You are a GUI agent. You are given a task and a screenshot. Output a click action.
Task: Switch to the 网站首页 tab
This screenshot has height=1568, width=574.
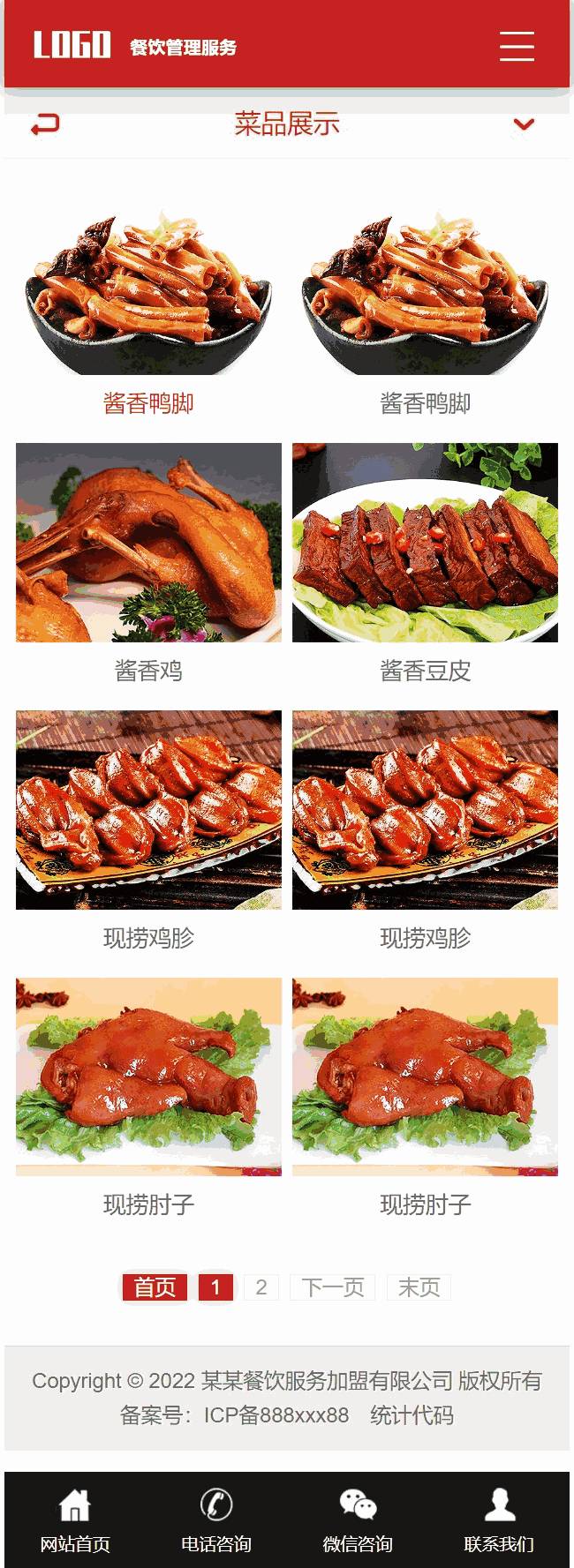click(75, 1519)
